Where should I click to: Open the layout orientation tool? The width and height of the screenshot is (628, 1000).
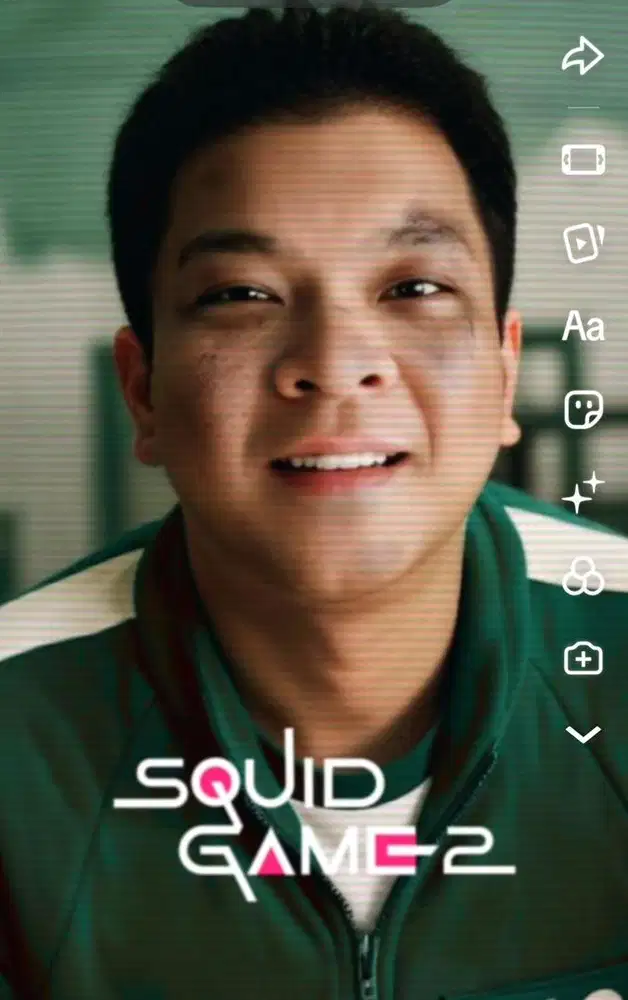583,159
